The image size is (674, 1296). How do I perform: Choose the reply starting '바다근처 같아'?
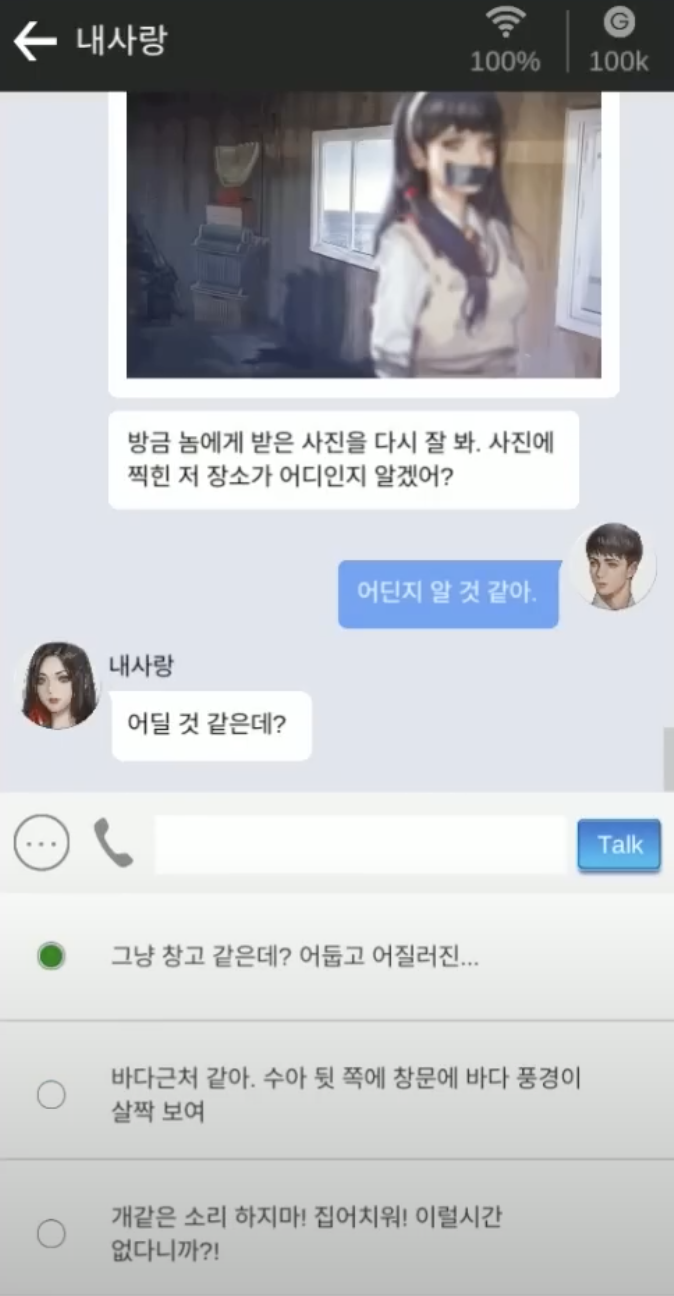pos(345,1094)
